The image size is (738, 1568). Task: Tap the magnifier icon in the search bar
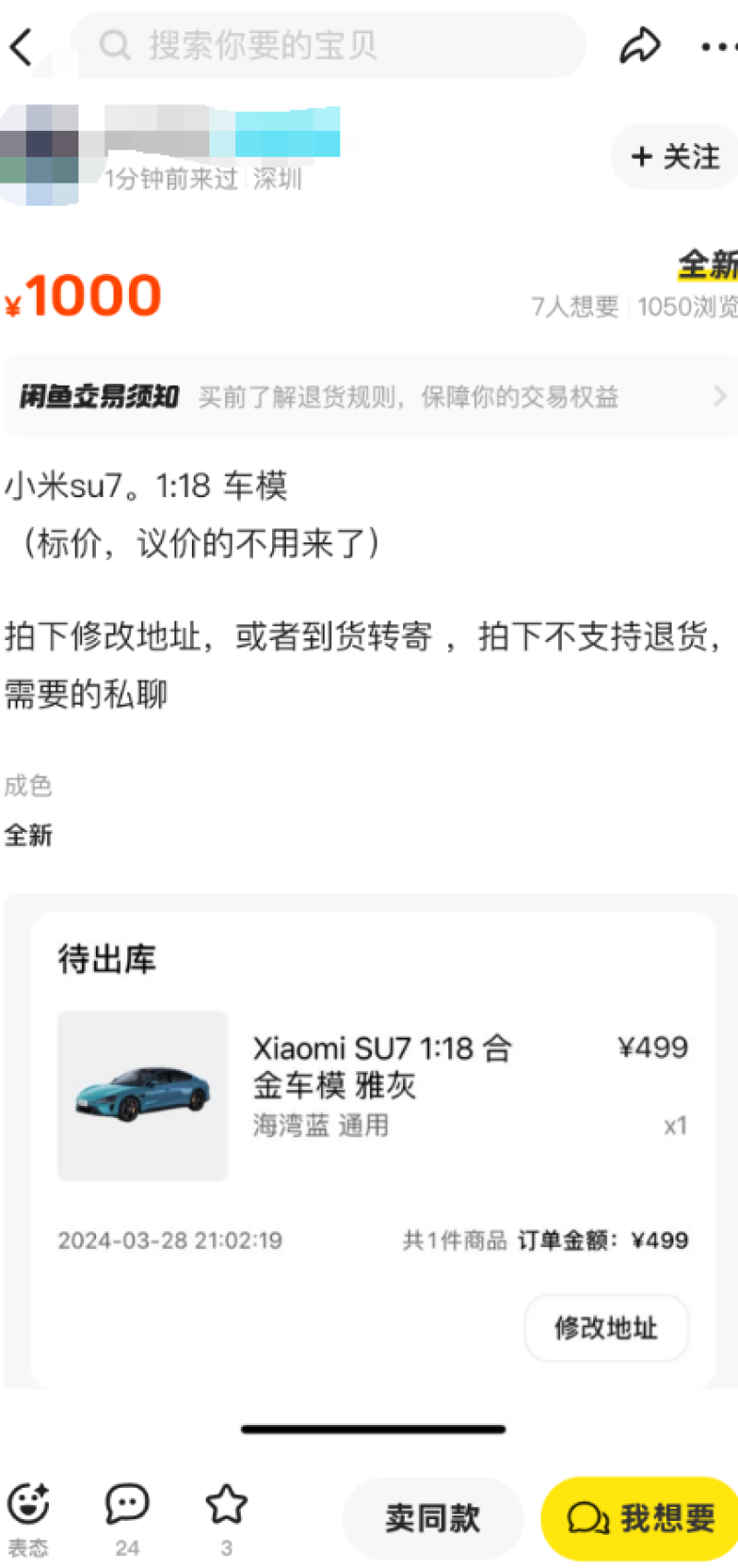(x=114, y=45)
